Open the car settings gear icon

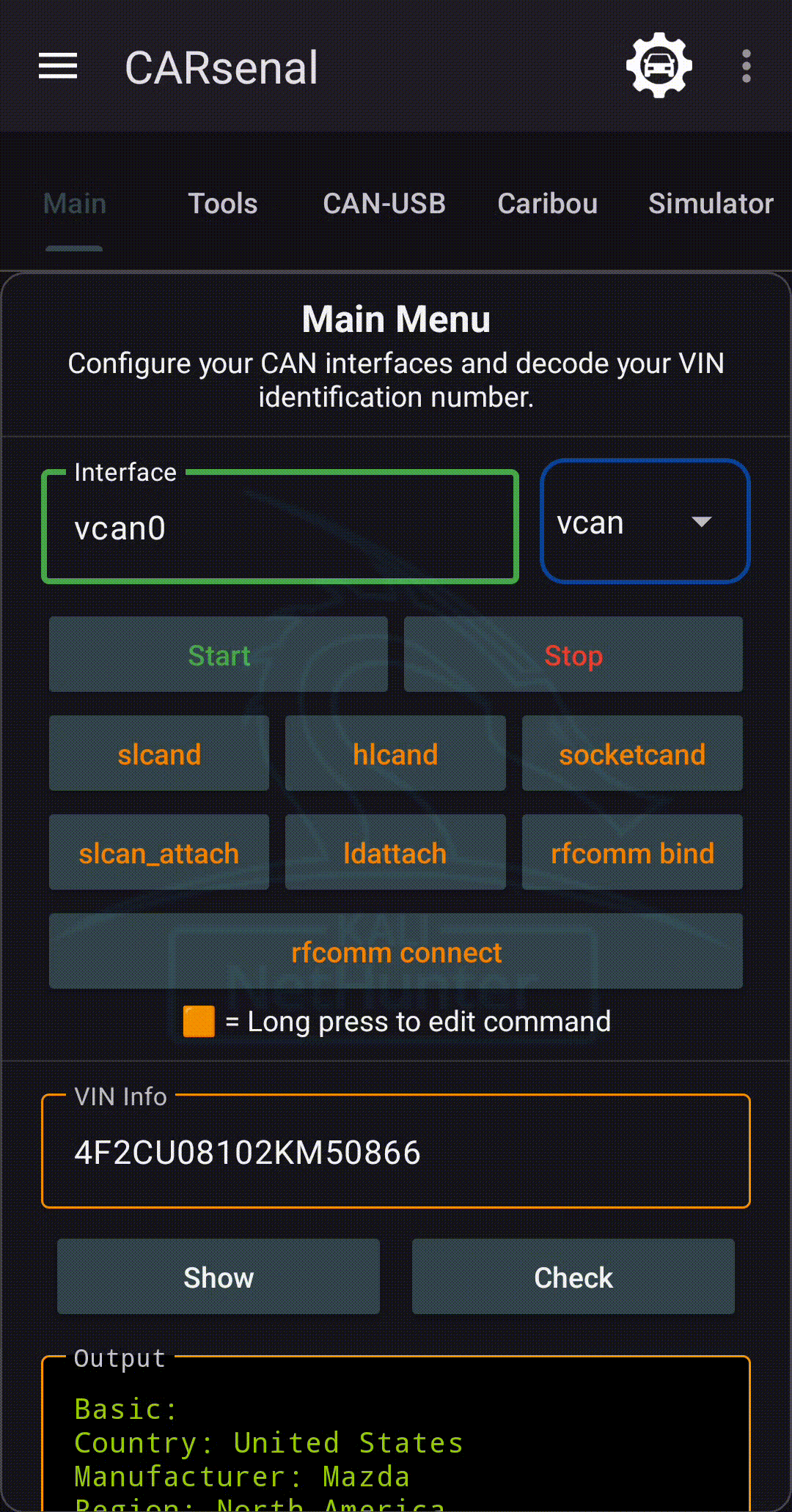[659, 66]
